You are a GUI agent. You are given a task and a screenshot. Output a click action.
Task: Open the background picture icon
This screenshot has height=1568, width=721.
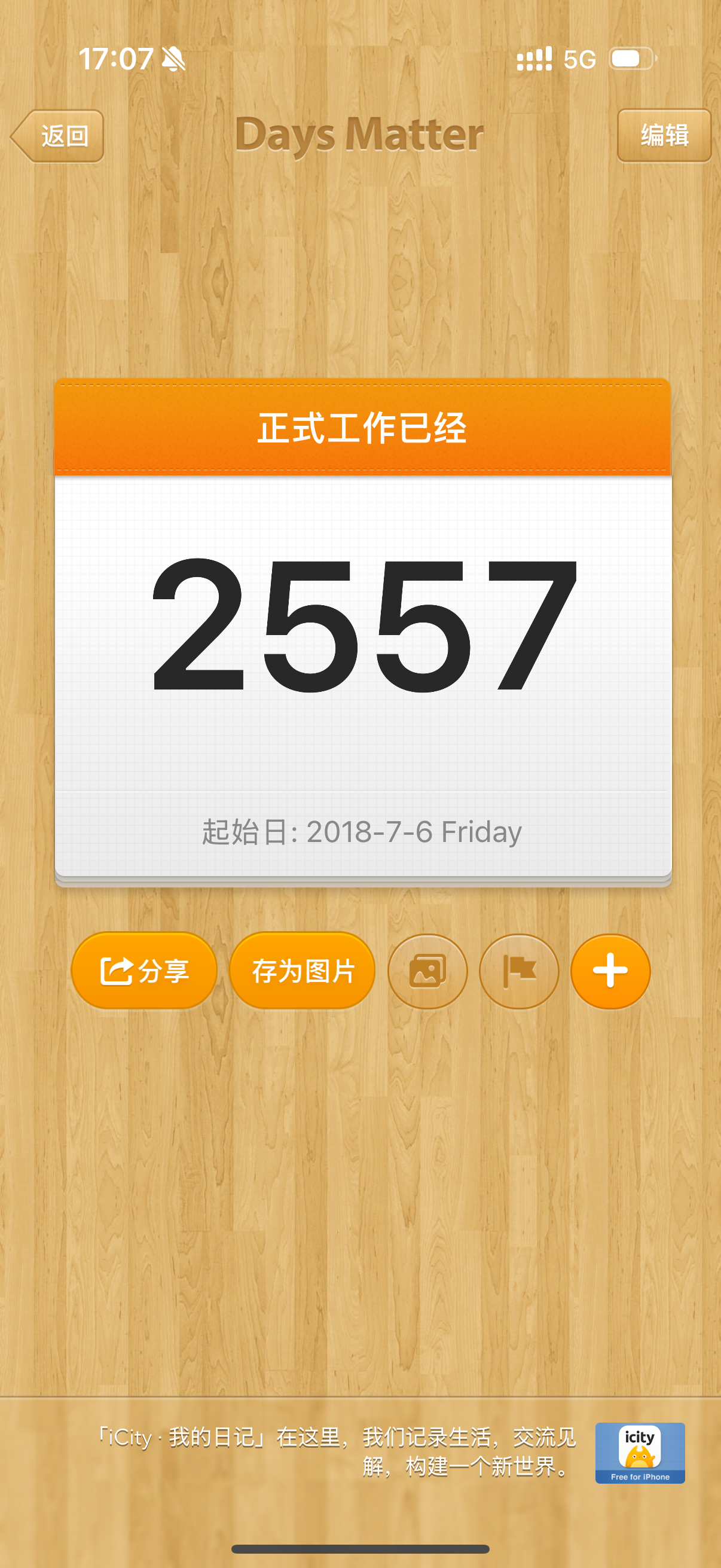click(x=427, y=971)
